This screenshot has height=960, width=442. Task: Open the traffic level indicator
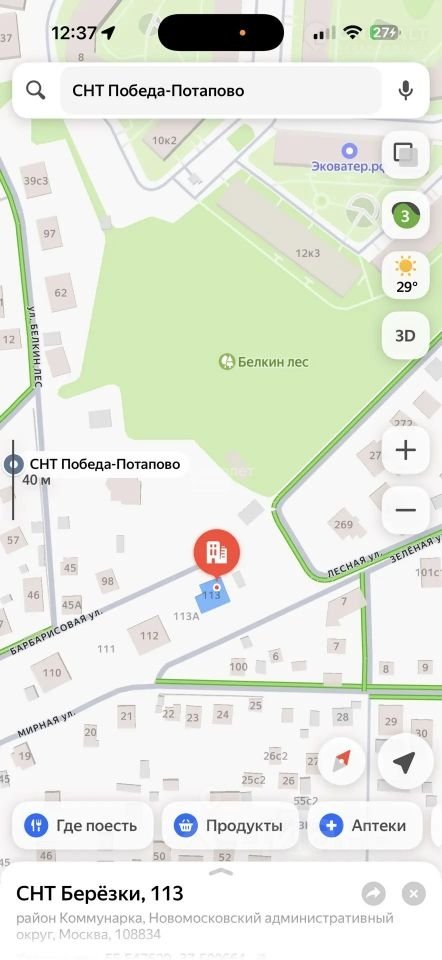(x=405, y=216)
